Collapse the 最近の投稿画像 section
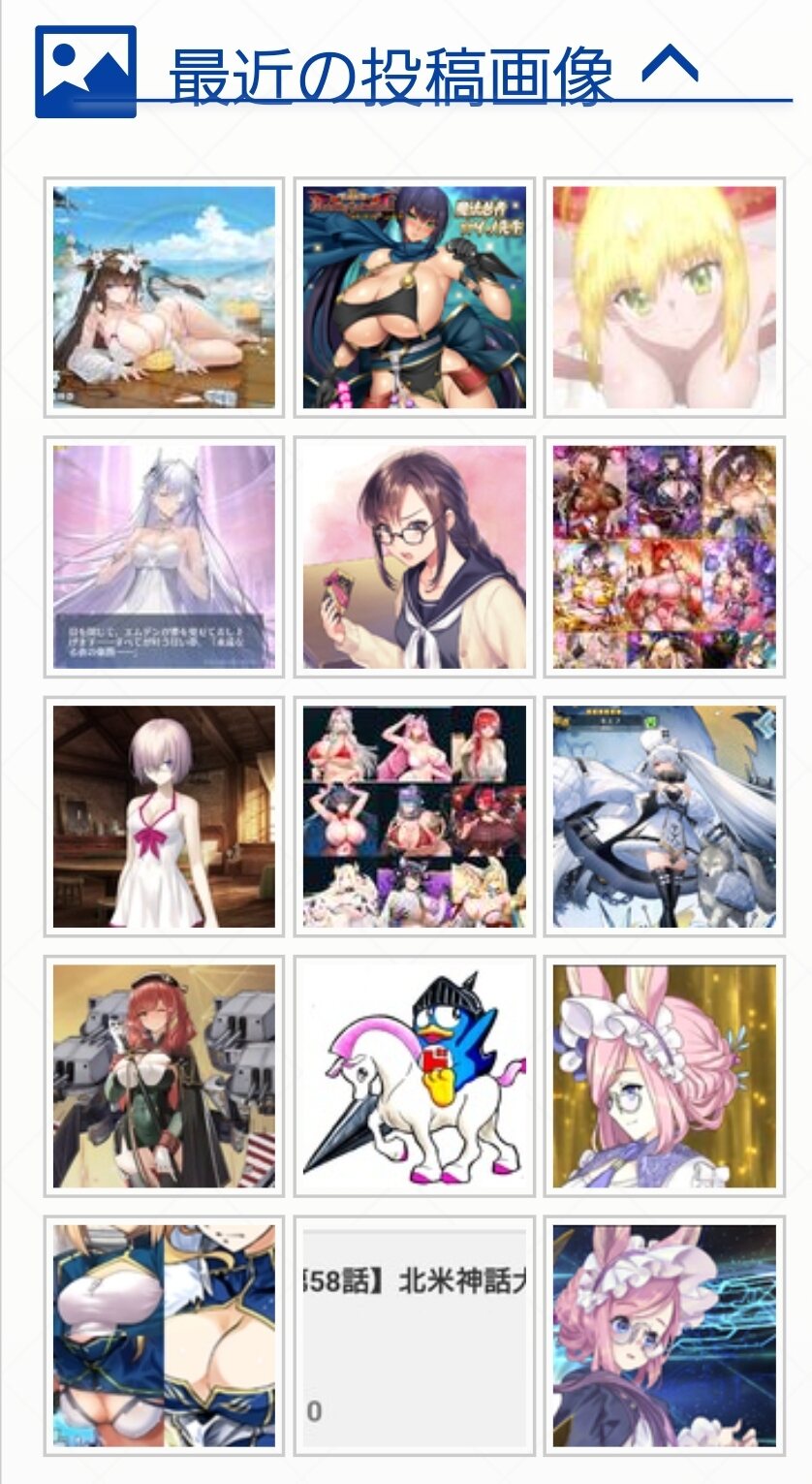Image resolution: width=812 pixels, height=1484 pixels. (x=671, y=66)
